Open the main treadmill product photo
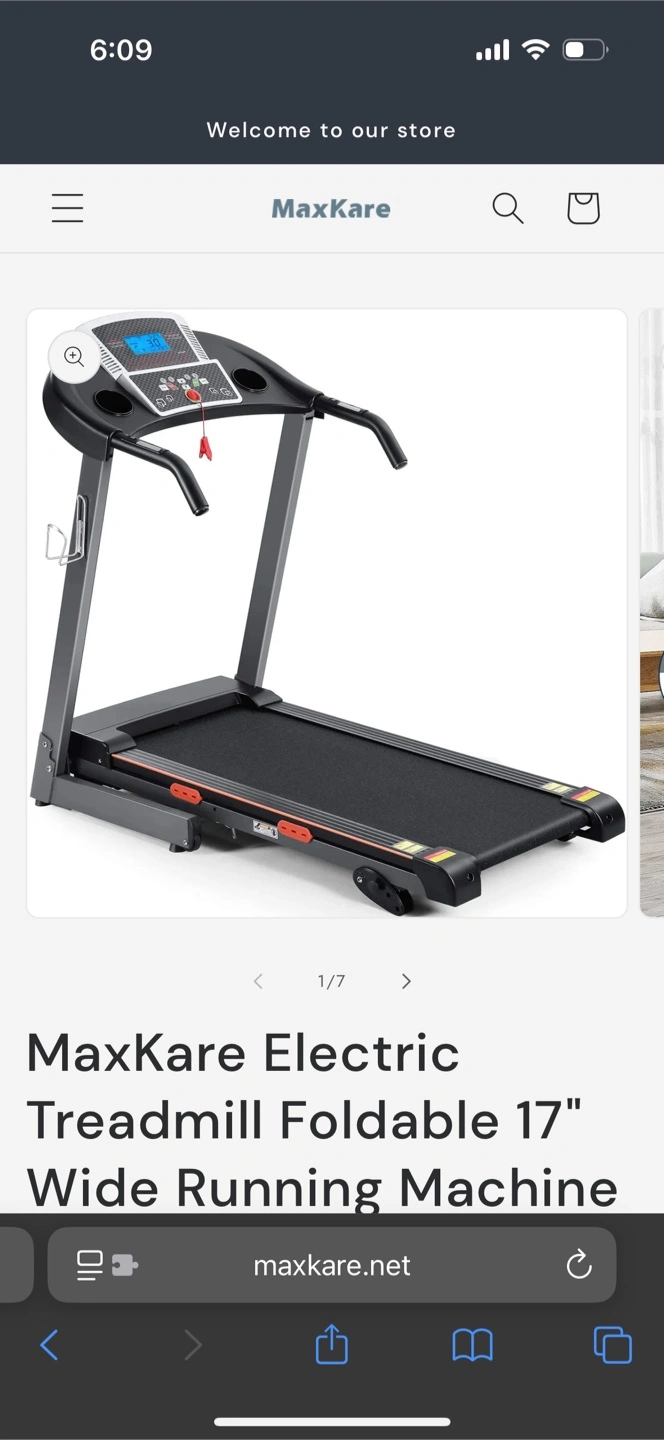 [327, 613]
